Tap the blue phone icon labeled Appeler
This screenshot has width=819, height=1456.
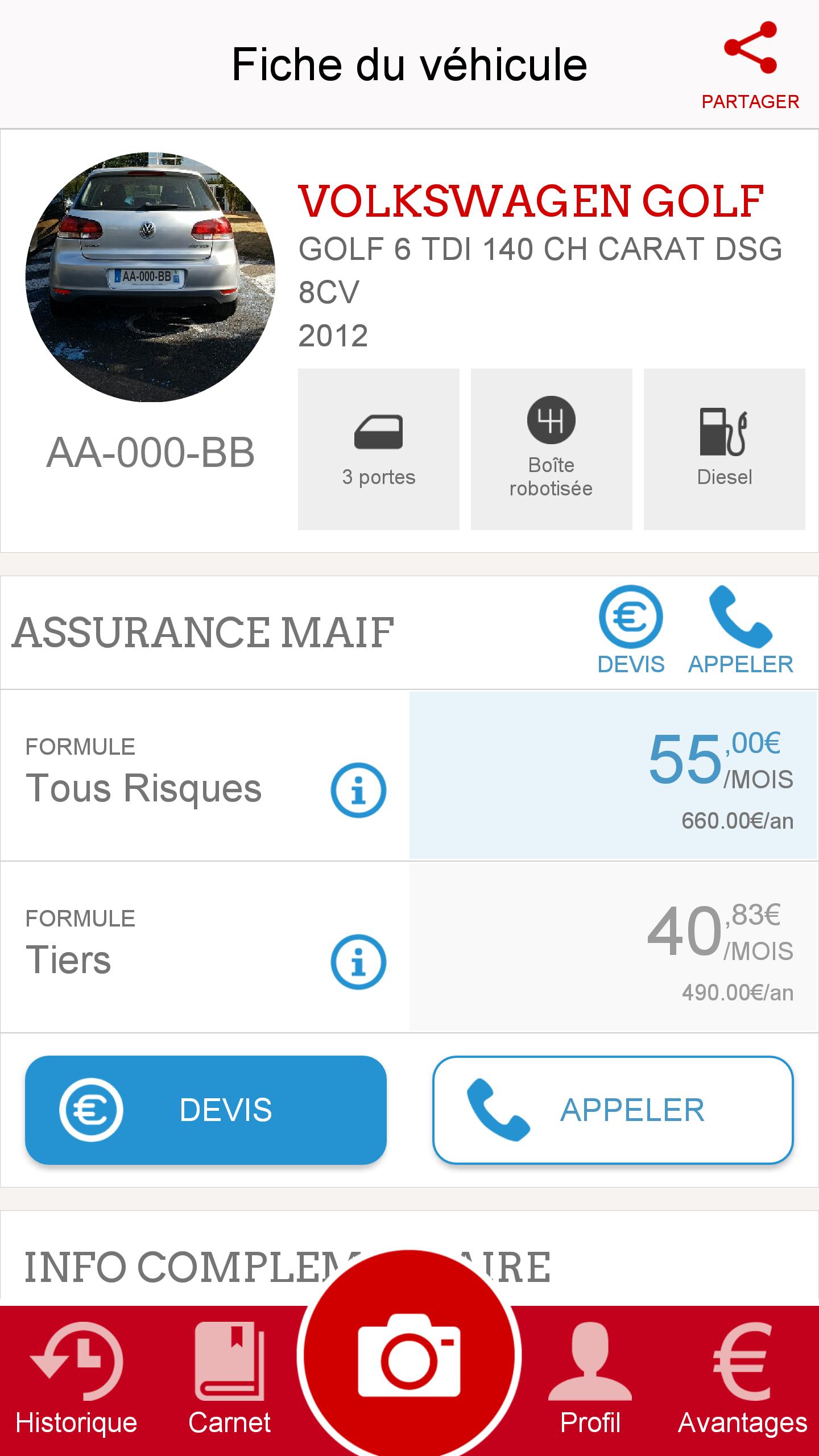739,620
